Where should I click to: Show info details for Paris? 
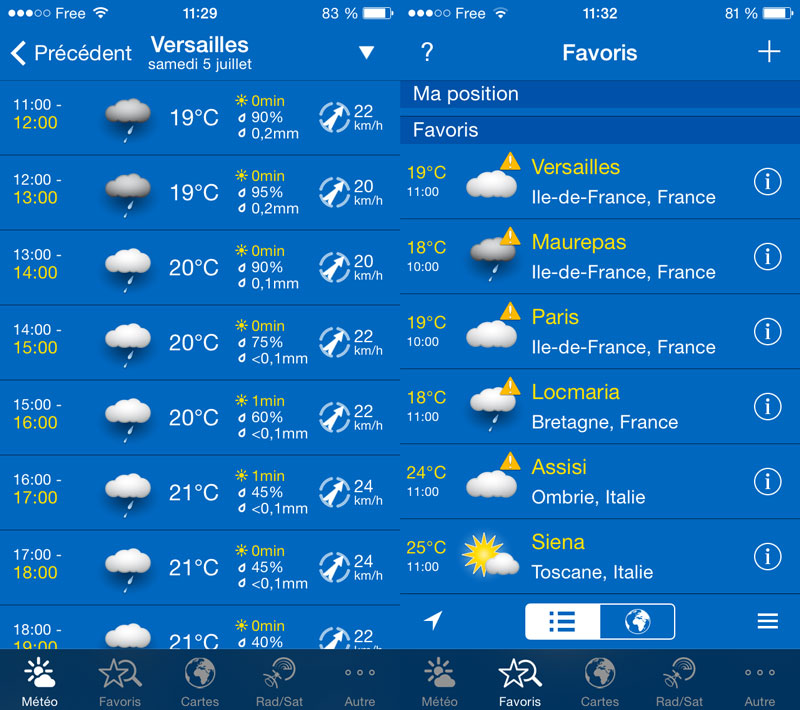(x=767, y=331)
